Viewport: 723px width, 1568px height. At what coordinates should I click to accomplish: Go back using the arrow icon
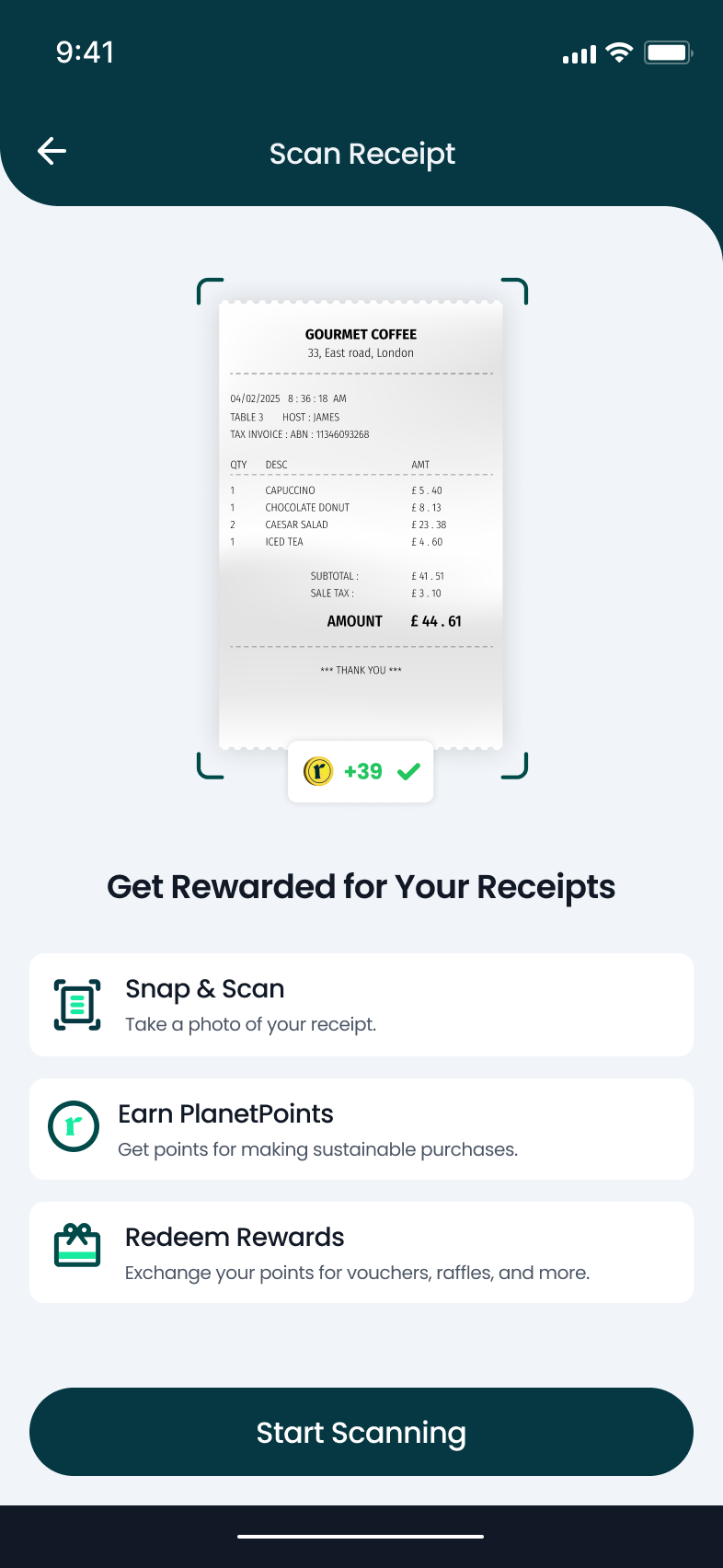(x=52, y=152)
